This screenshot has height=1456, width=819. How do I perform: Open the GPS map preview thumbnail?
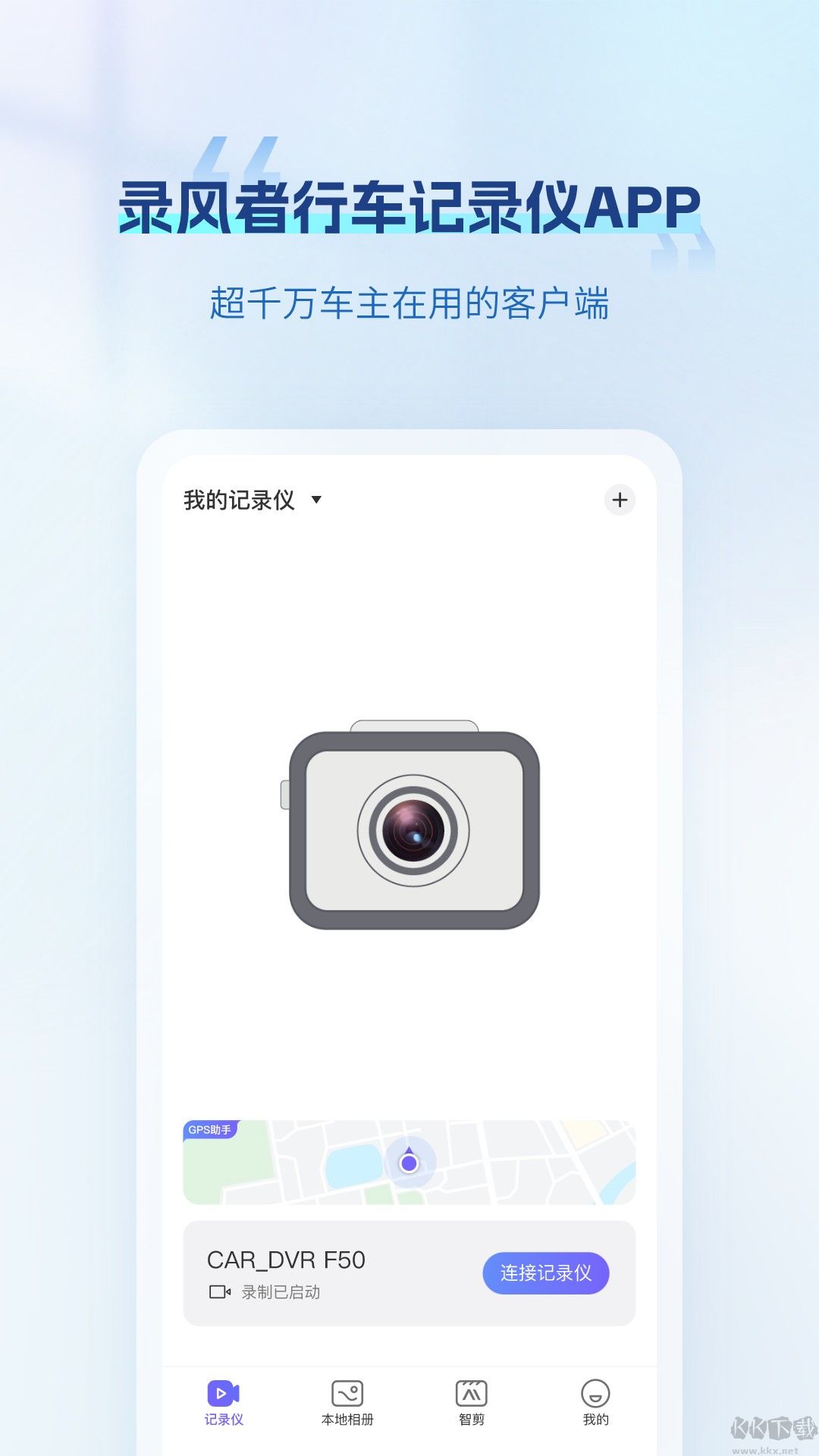coord(408,1160)
